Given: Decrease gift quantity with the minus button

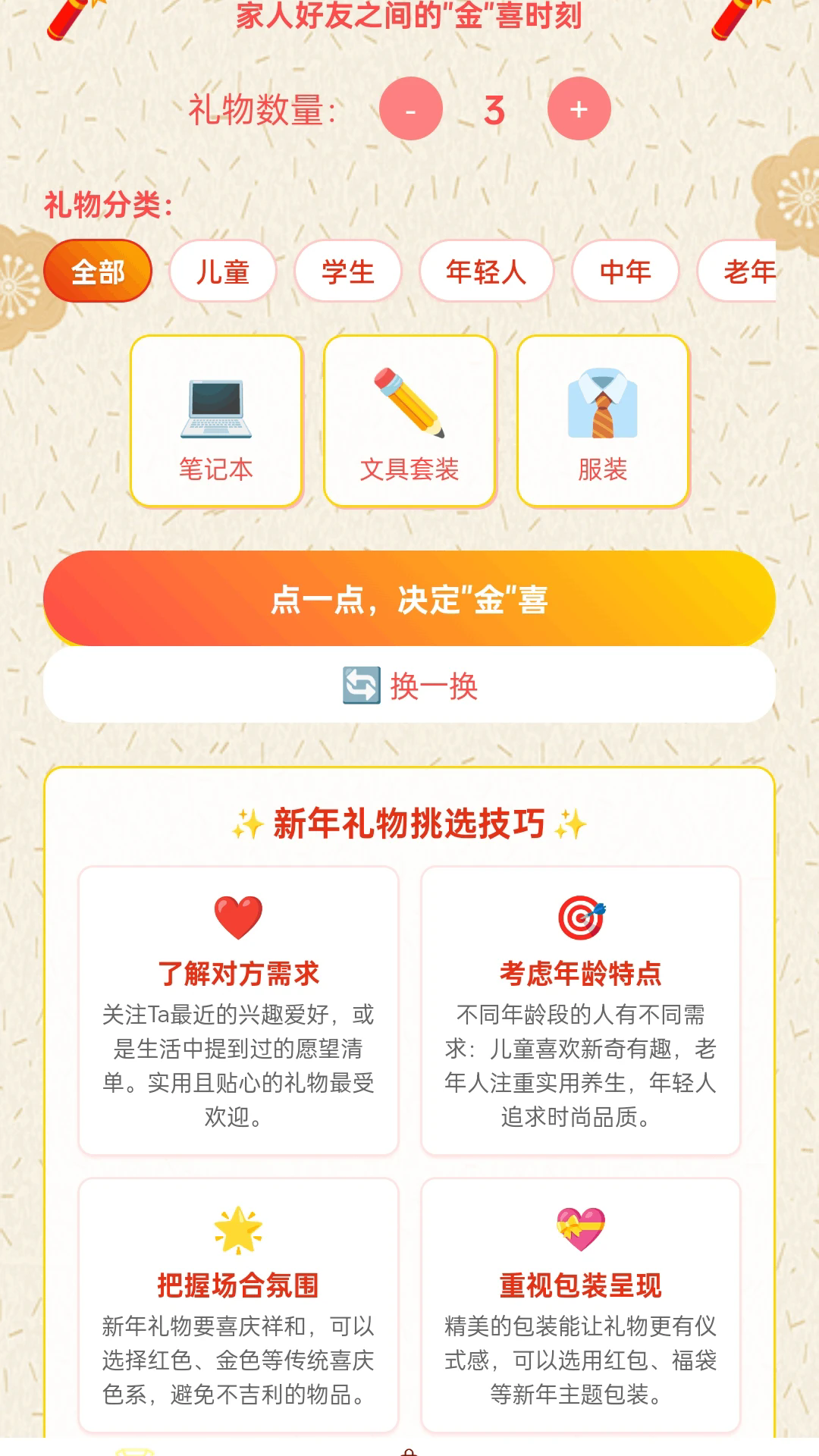Looking at the screenshot, I should tap(413, 108).
